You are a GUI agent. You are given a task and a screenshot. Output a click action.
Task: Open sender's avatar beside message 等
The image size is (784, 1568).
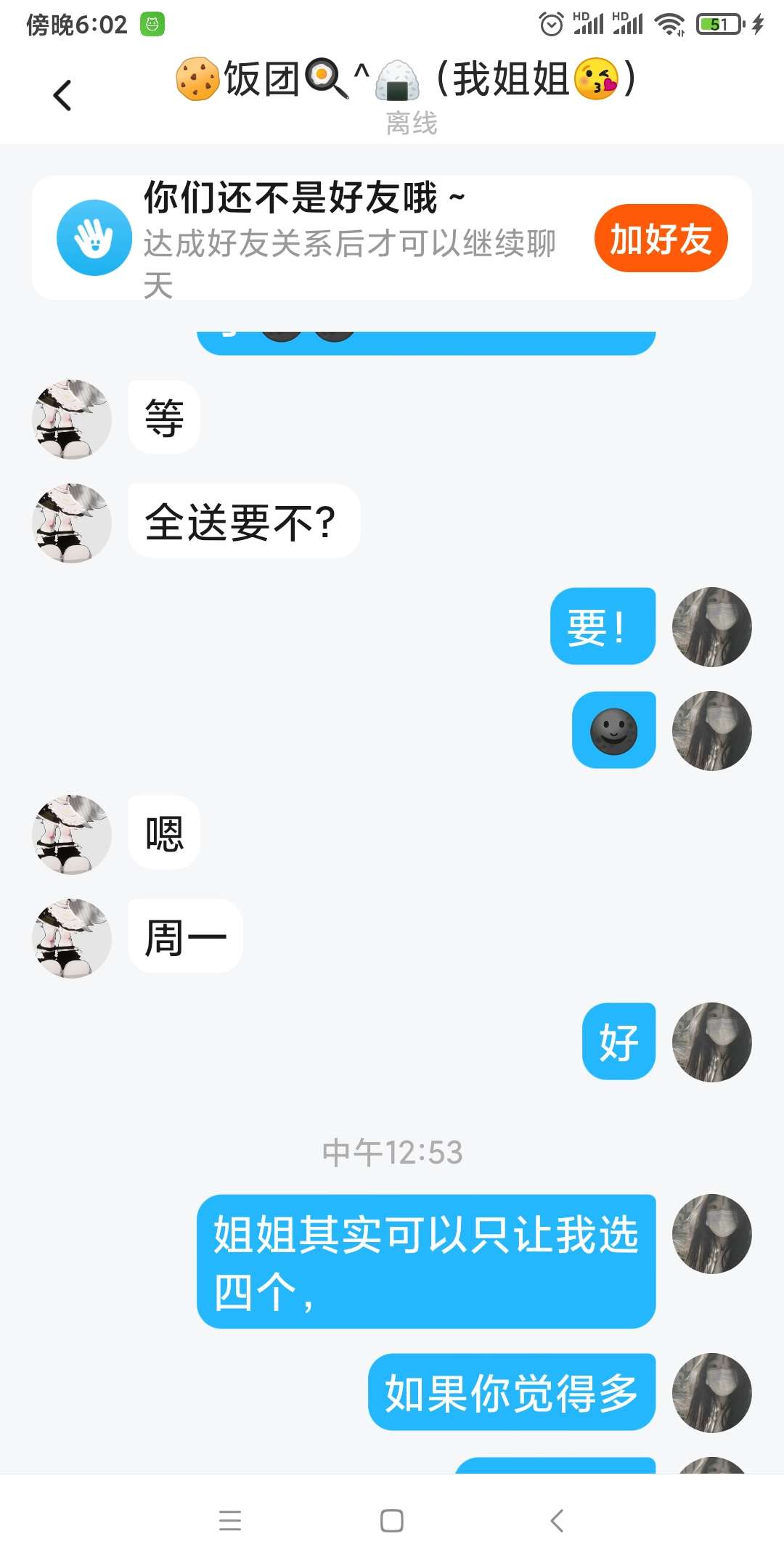(71, 419)
